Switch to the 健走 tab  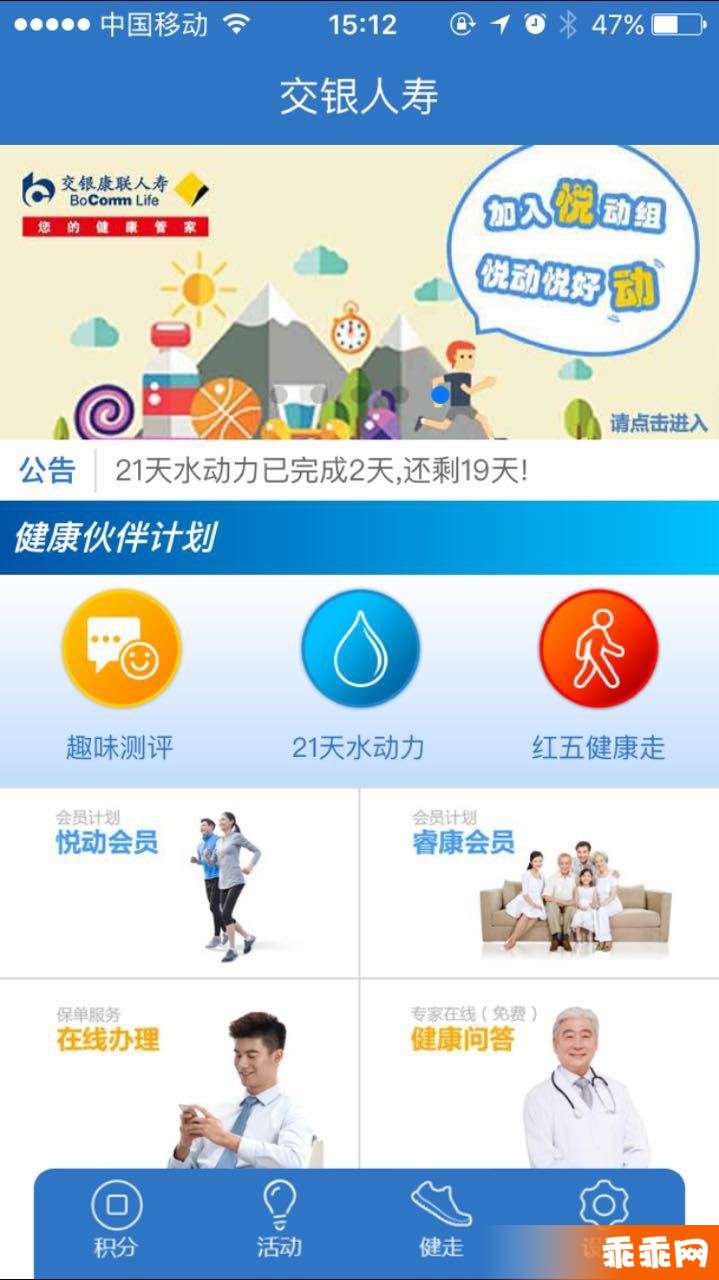coord(441,1220)
